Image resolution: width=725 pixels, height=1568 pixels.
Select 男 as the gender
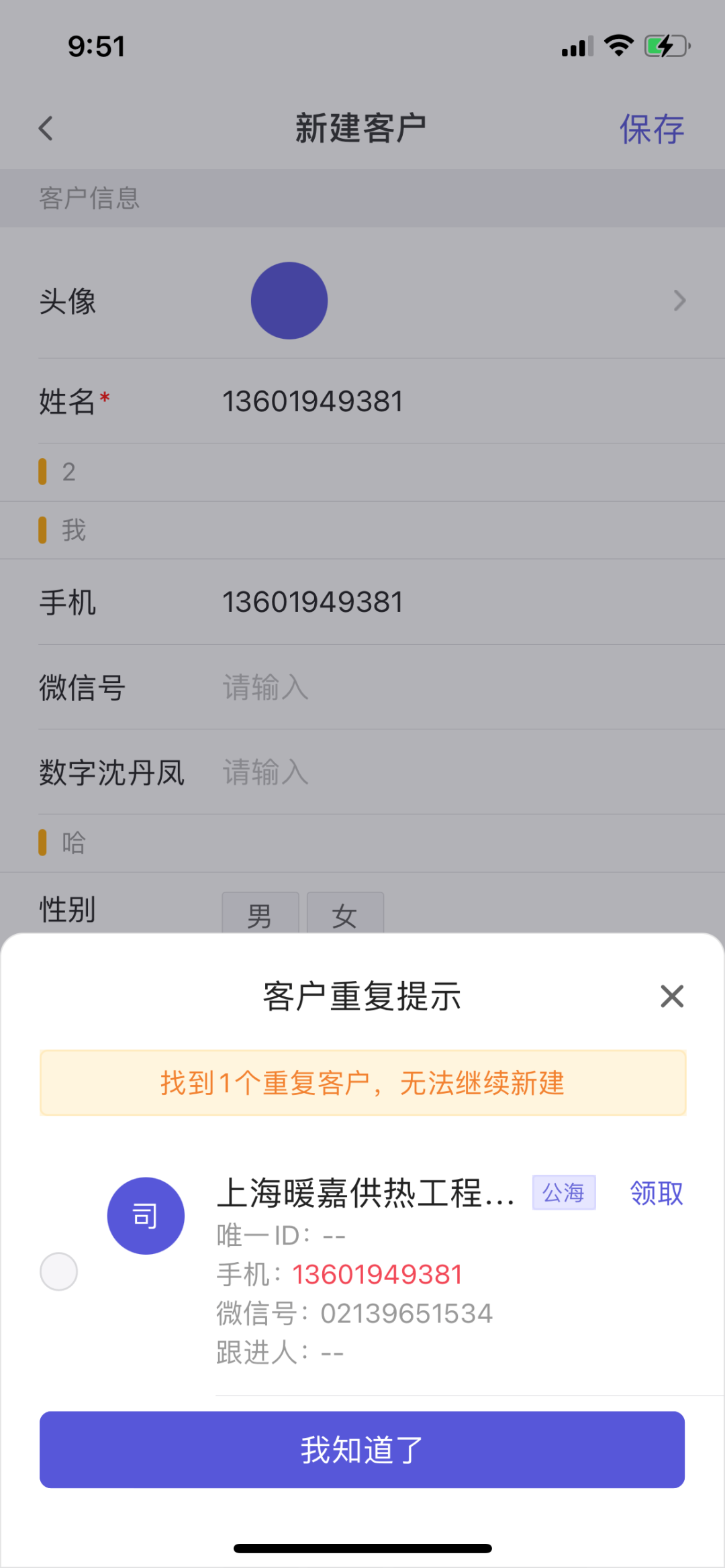(261, 914)
